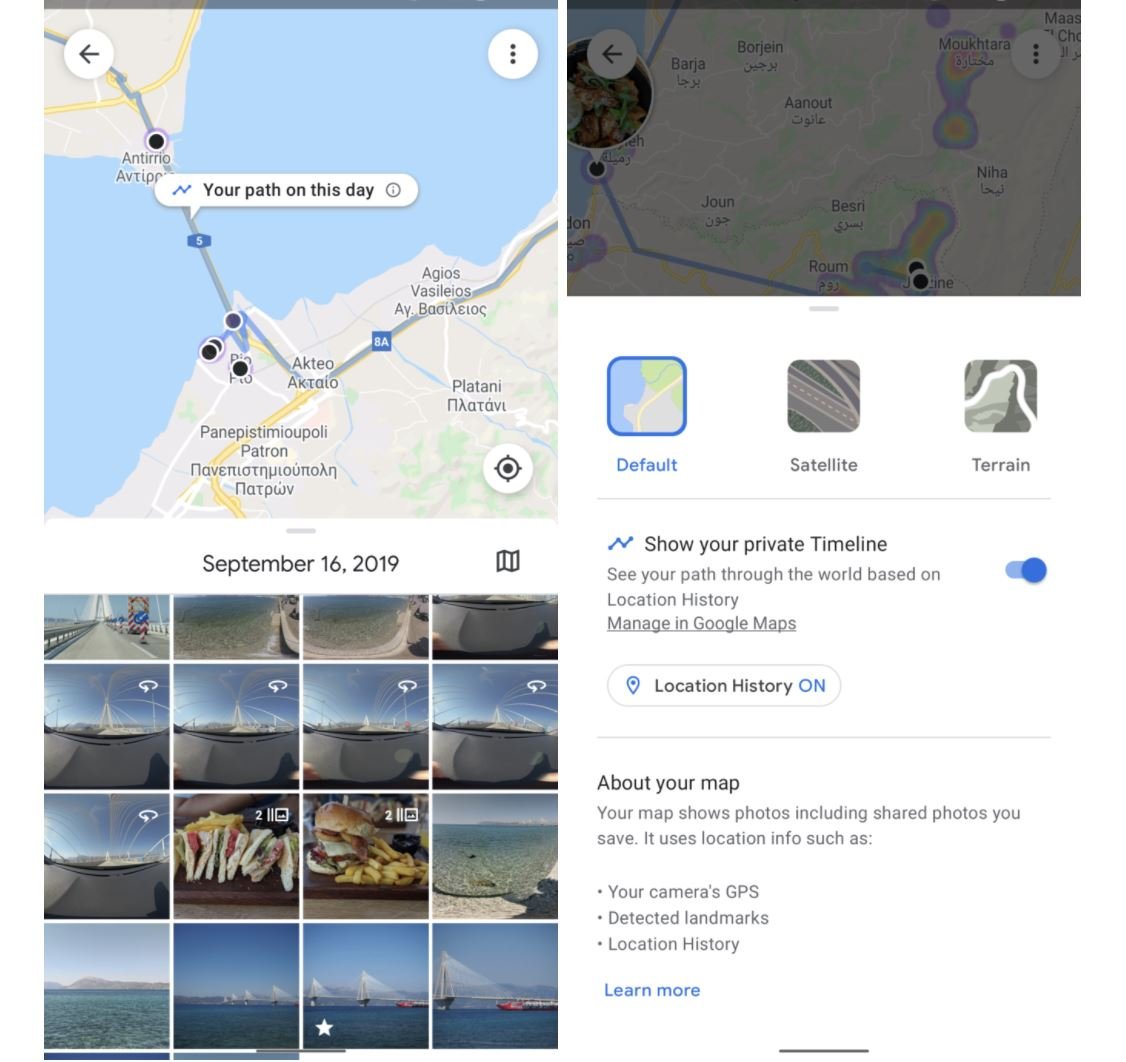
Task: Open the three-dot menu above the Antirrio map
Action: tap(512, 54)
